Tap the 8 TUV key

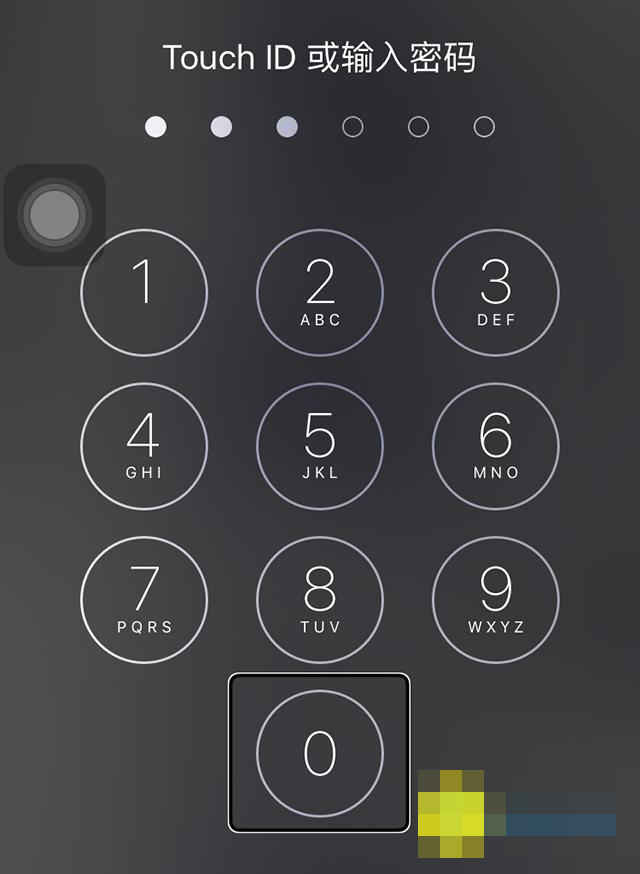coord(320,599)
